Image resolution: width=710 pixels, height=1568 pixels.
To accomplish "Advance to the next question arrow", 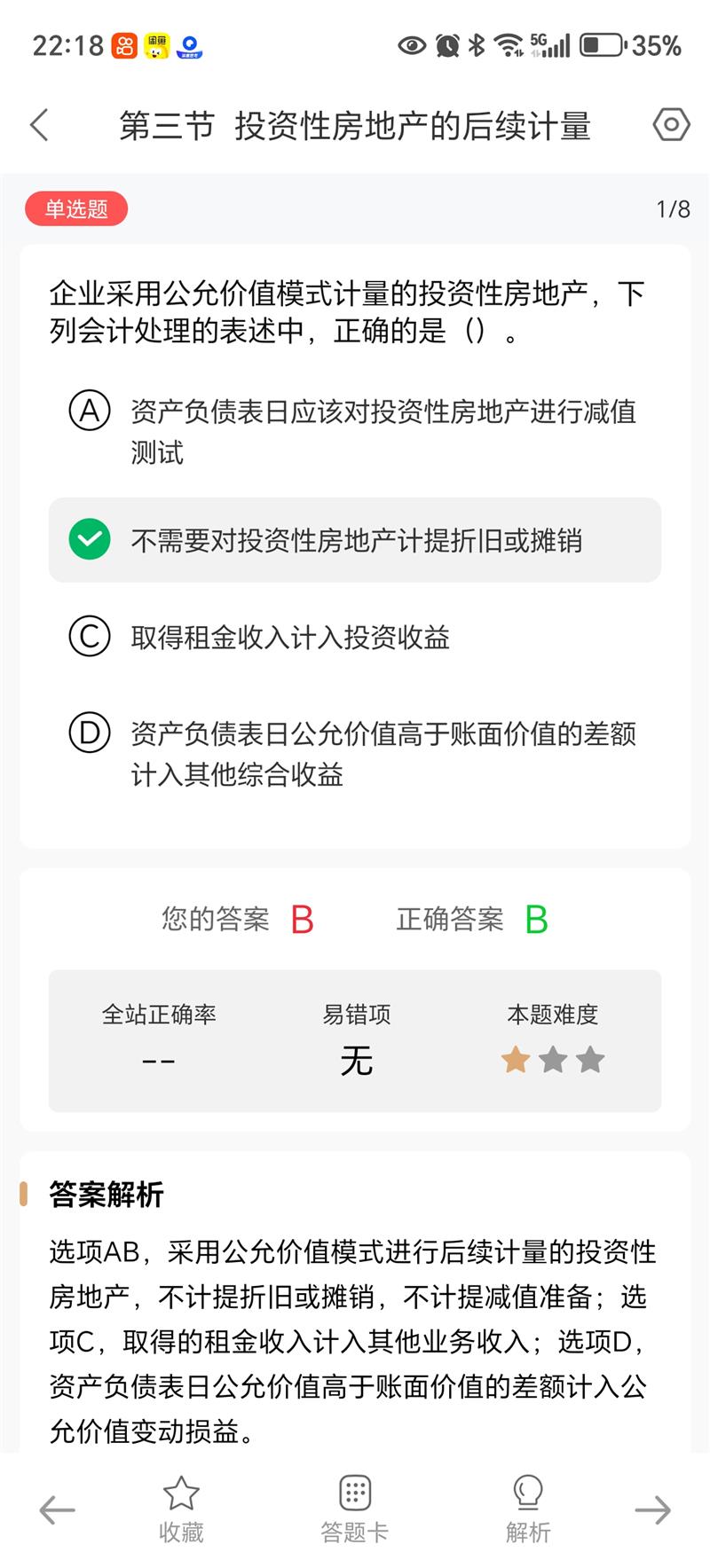I will (x=652, y=1509).
